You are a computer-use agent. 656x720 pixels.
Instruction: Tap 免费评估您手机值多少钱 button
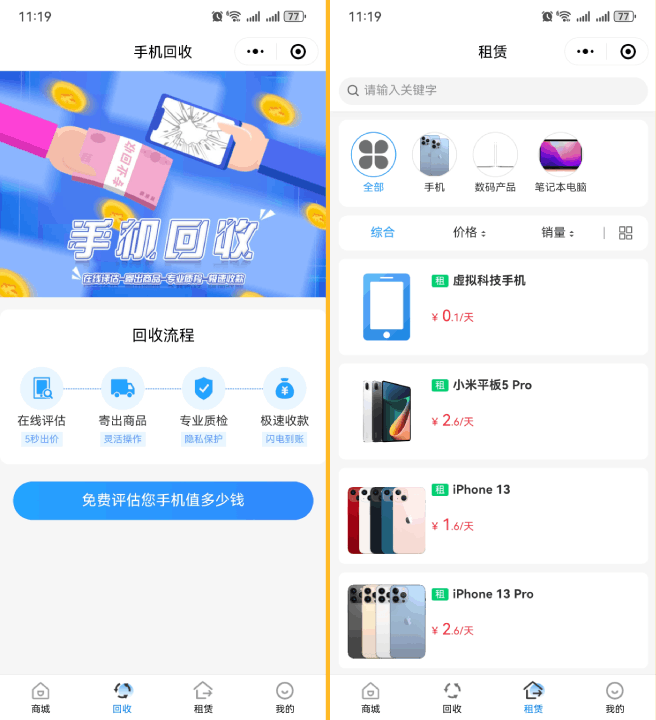click(x=163, y=500)
